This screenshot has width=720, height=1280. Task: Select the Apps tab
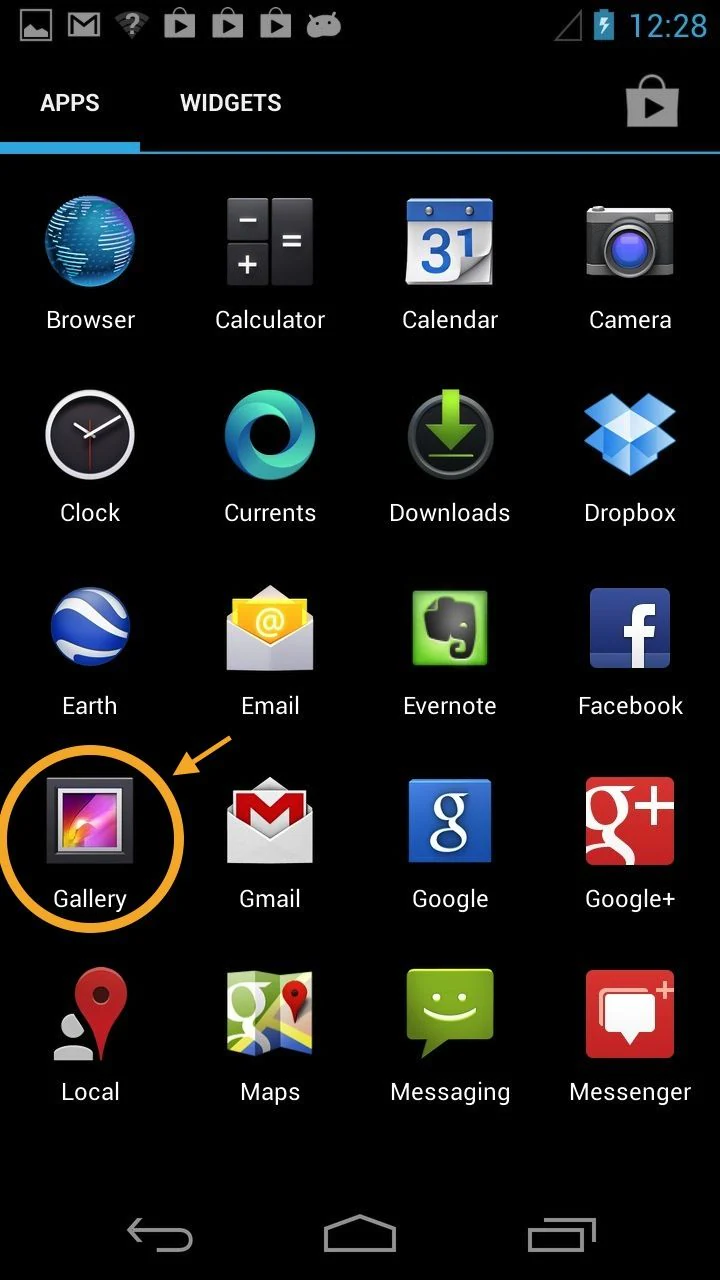tap(70, 103)
